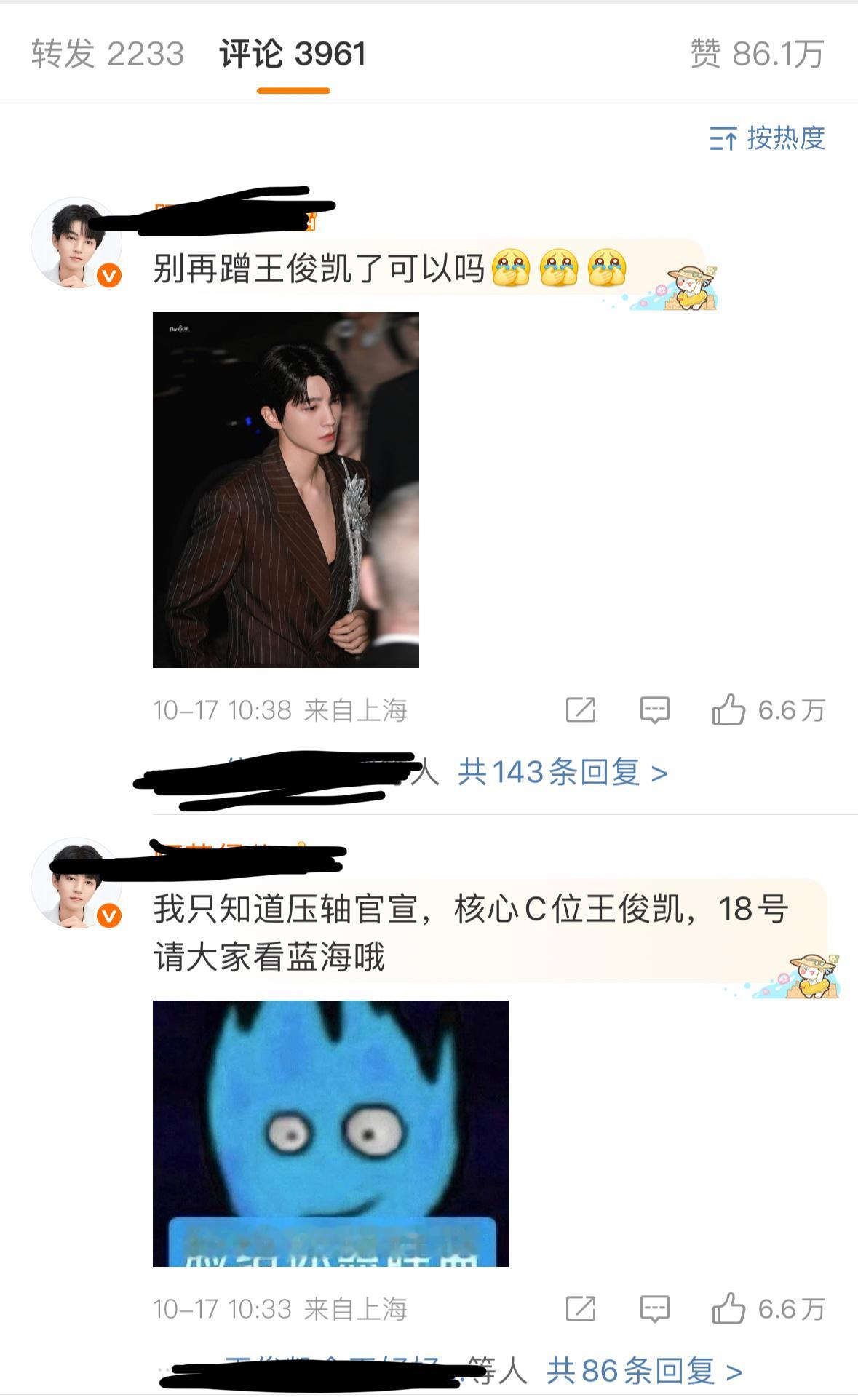Share the comment posted at 10-17 10:38

(x=581, y=710)
